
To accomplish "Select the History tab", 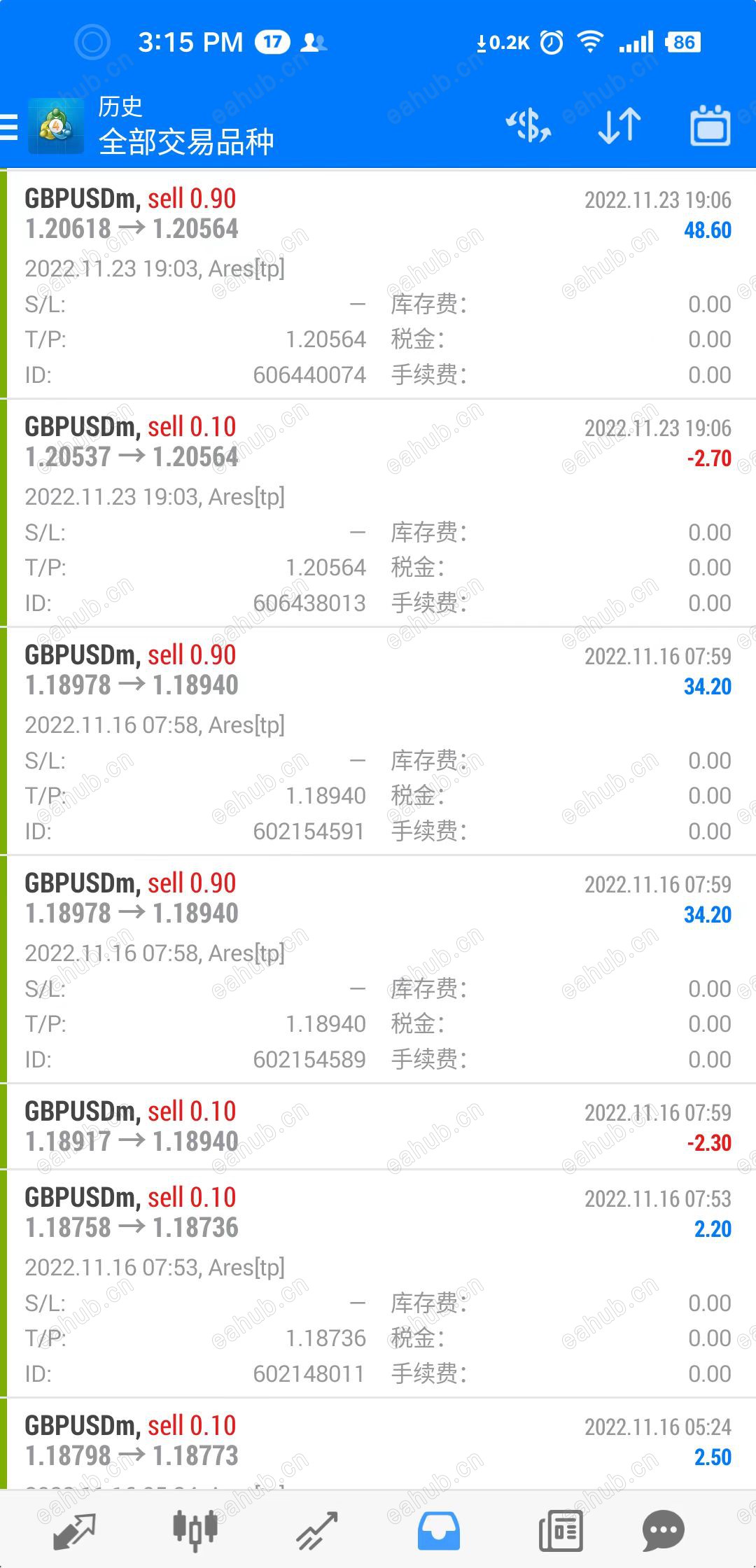I will tap(438, 1529).
